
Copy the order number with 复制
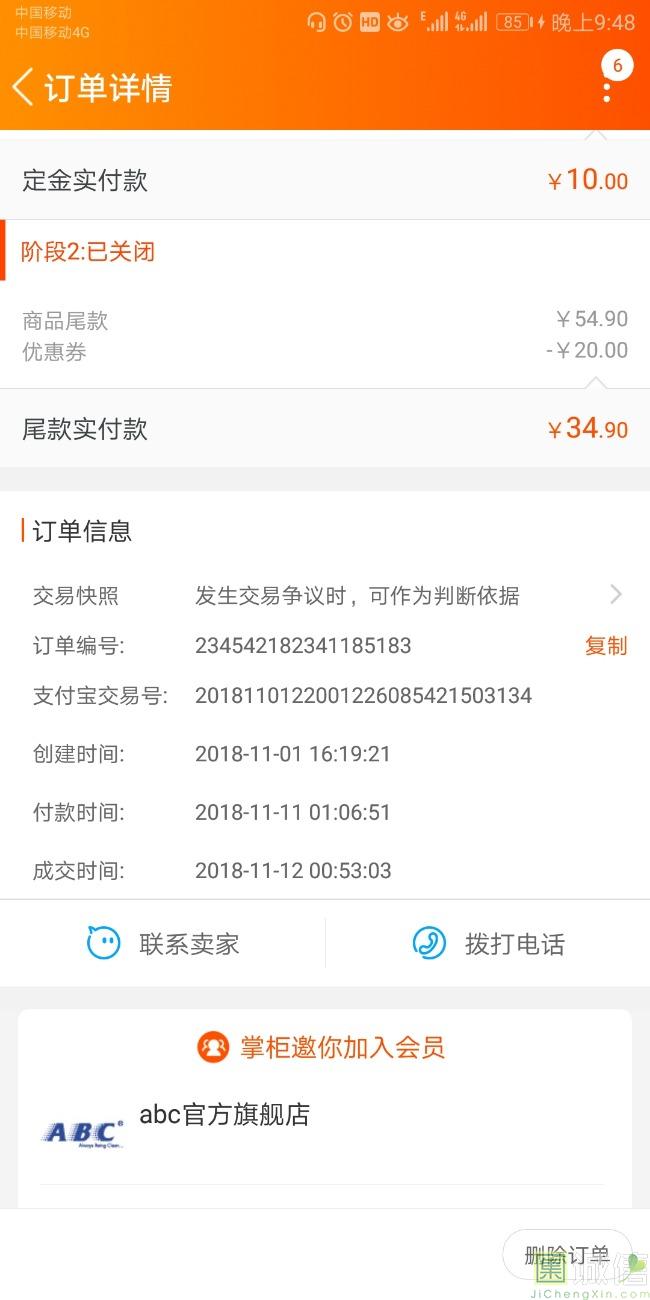coord(605,646)
